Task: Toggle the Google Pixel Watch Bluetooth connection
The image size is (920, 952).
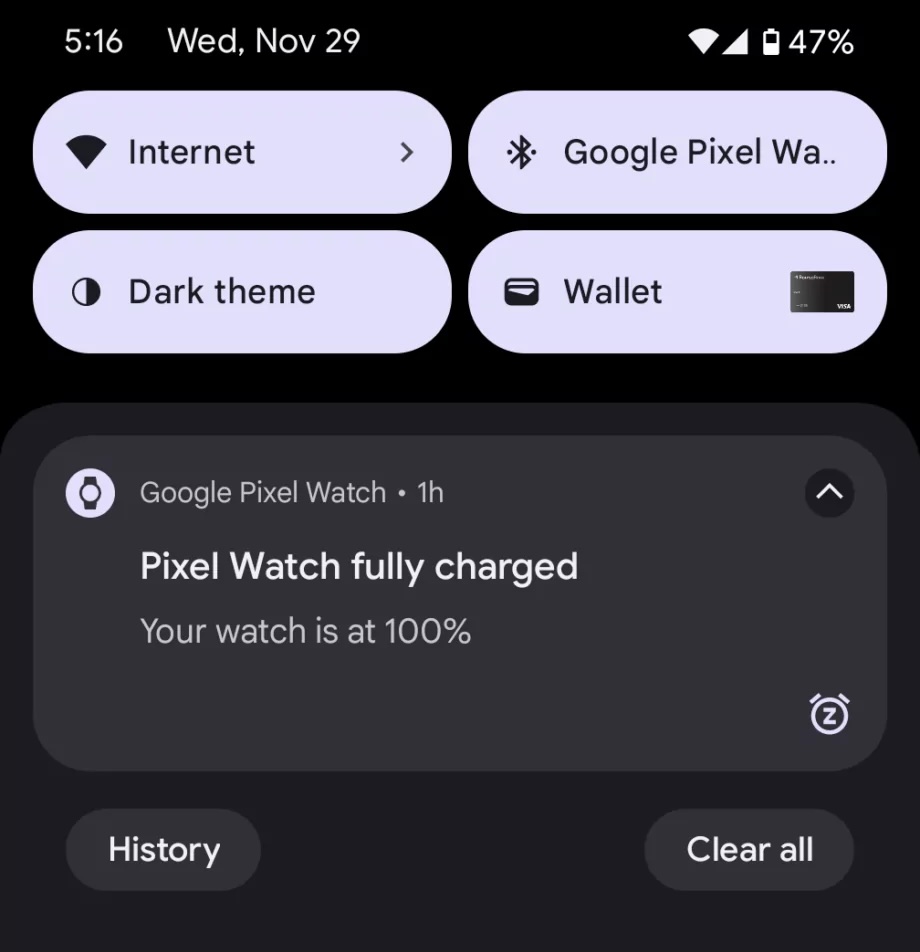Action: click(x=677, y=152)
